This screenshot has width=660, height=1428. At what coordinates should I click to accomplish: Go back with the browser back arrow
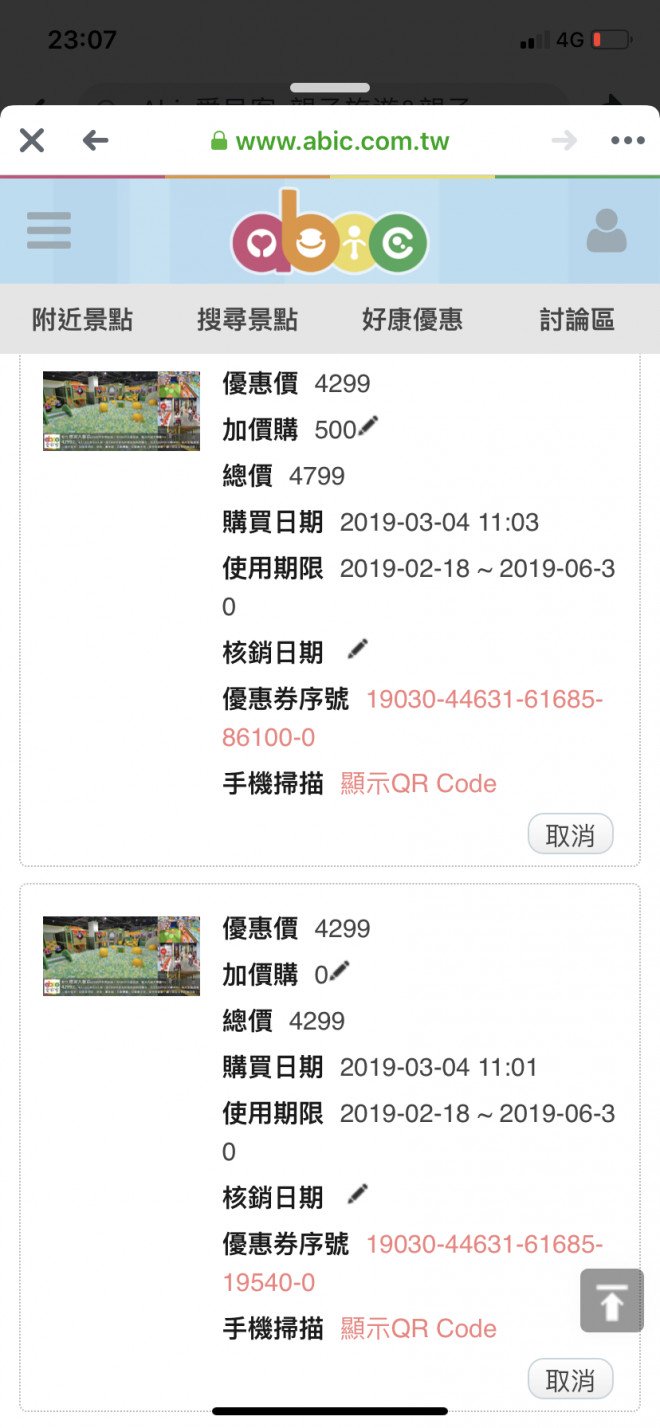95,140
